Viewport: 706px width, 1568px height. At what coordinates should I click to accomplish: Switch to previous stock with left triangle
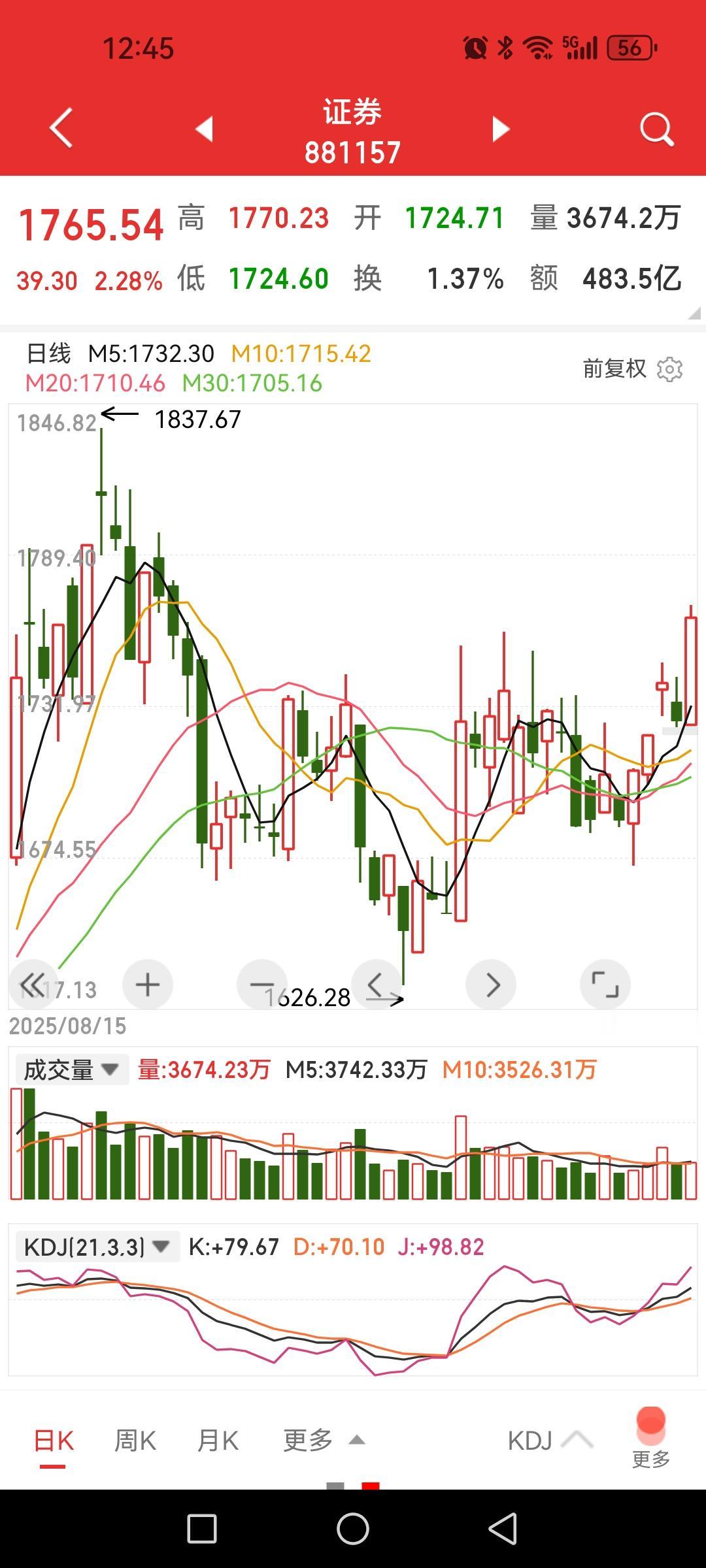204,129
